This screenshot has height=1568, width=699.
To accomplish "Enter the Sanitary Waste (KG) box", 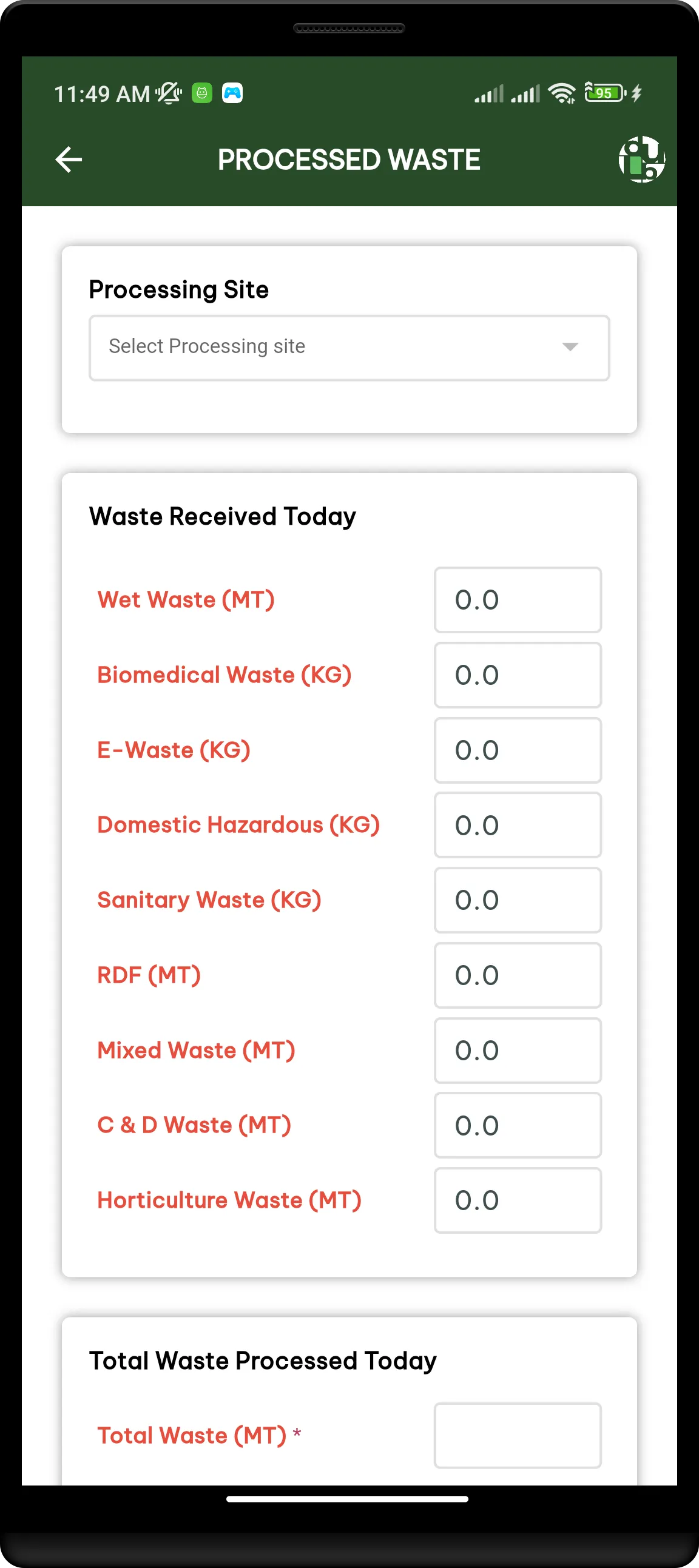I will [x=518, y=900].
